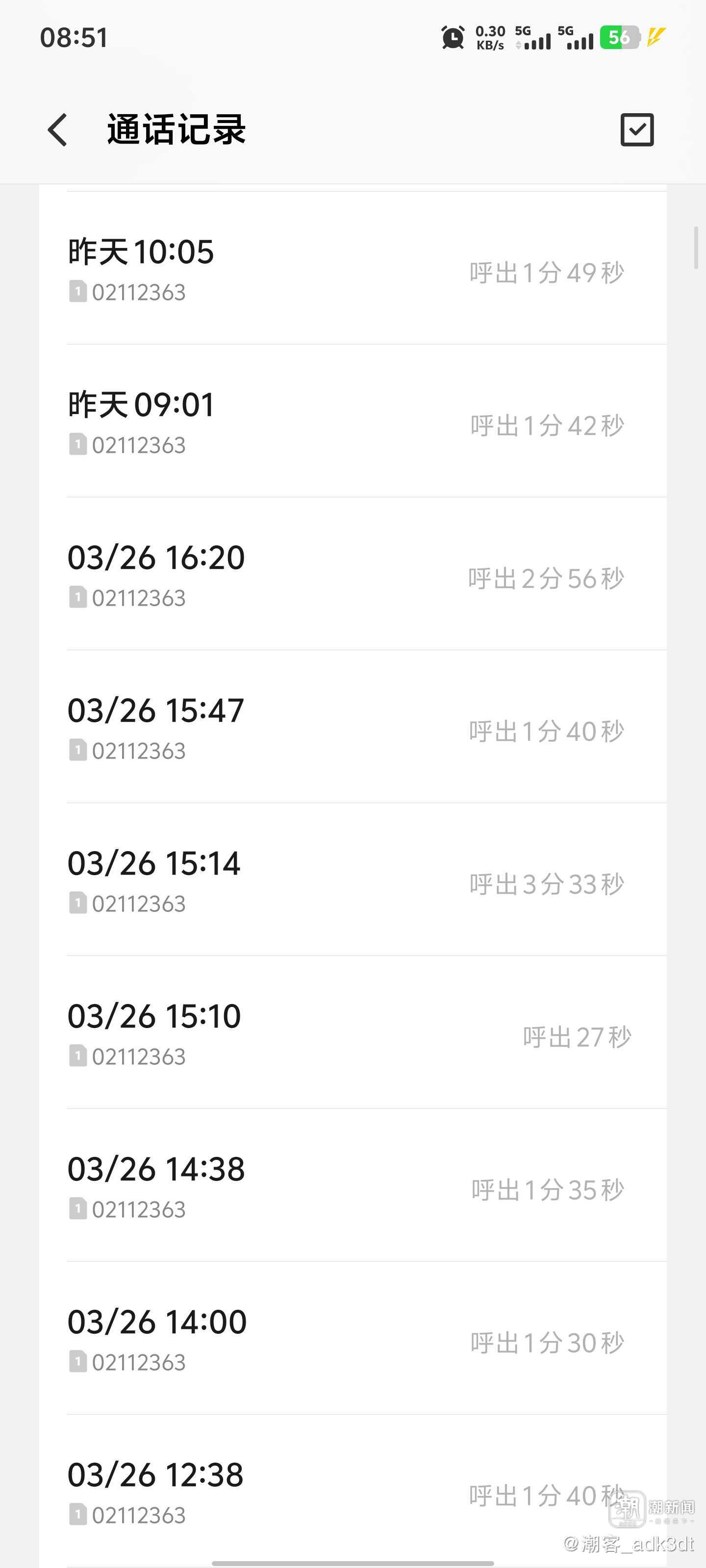The height and width of the screenshot is (1568, 706).
Task: View the 03/26 15:14 call record
Action: tap(353, 880)
